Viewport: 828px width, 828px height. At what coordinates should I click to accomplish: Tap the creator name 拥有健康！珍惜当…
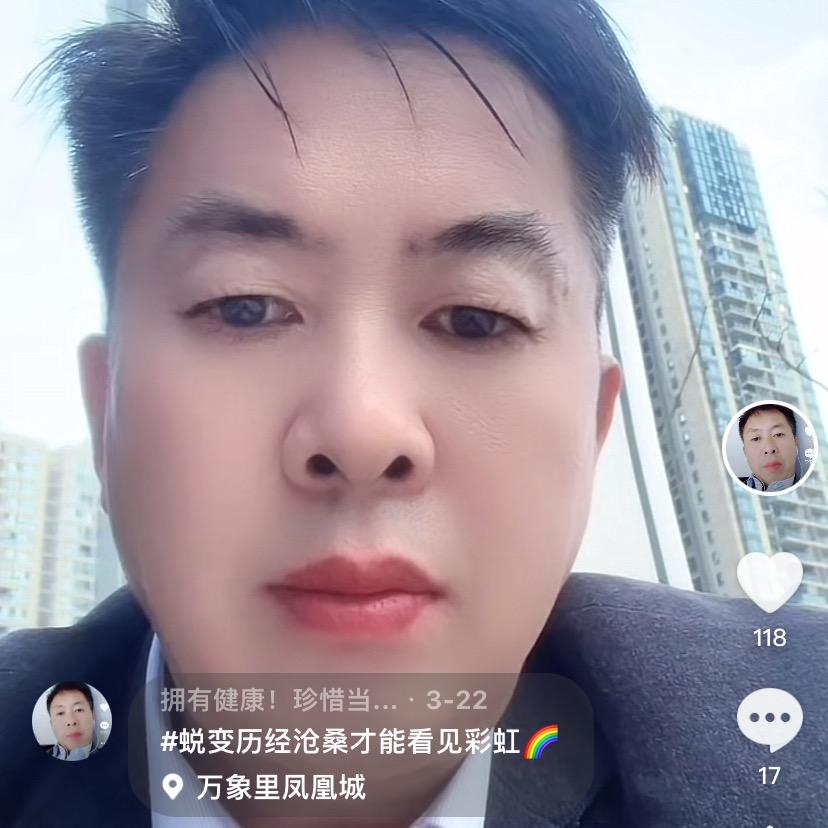click(279, 700)
